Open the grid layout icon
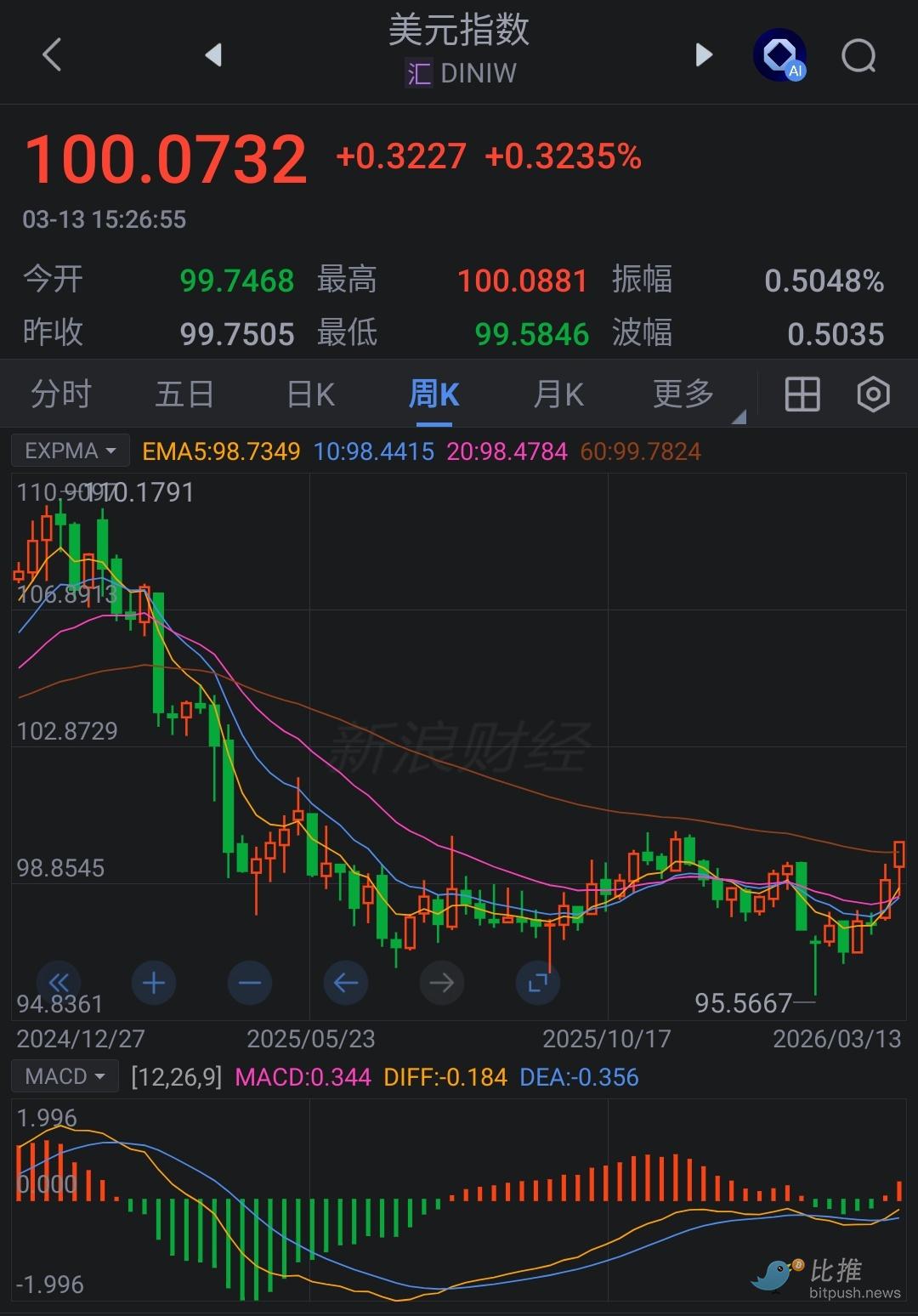This screenshot has height=1316, width=918. point(802,394)
